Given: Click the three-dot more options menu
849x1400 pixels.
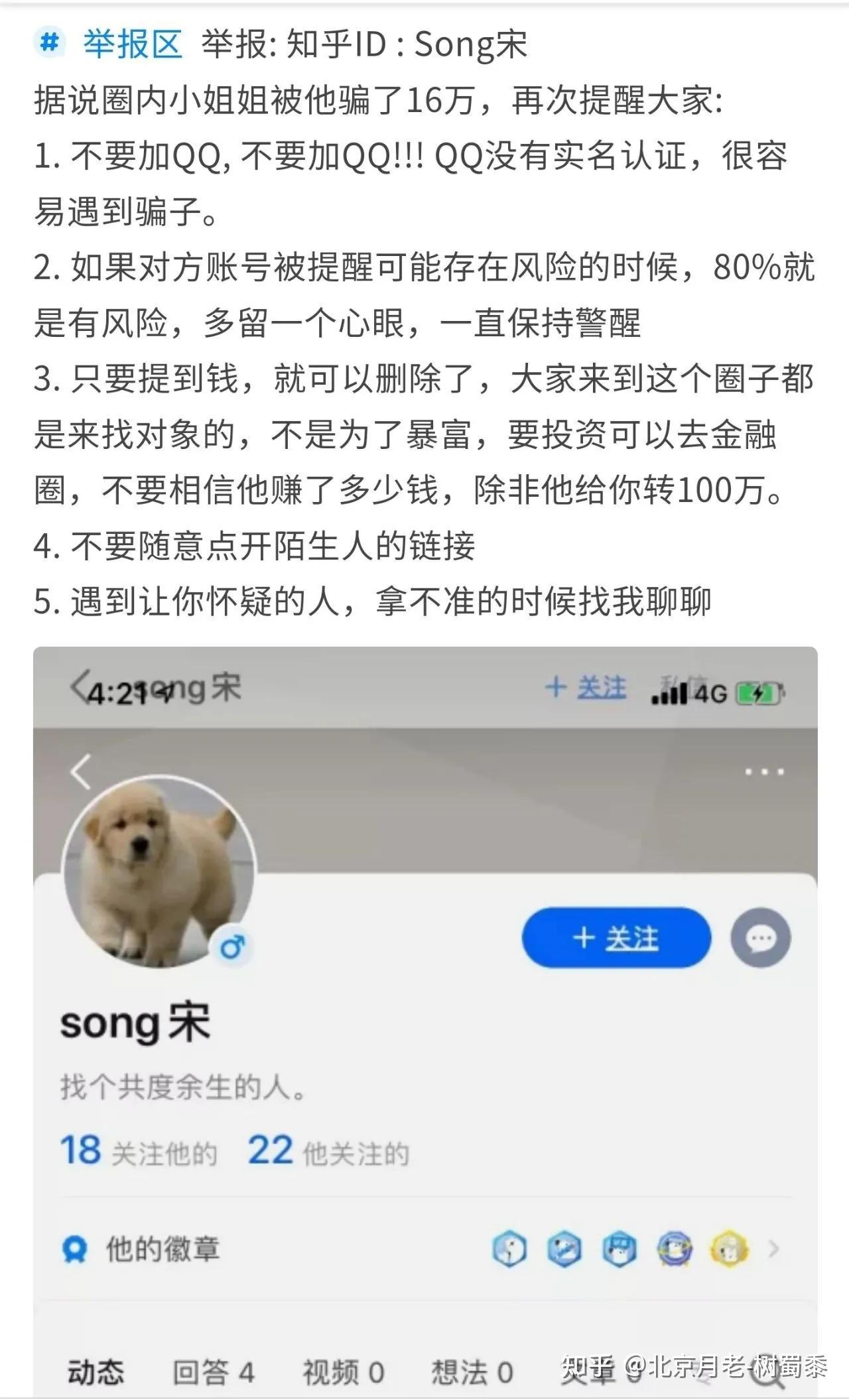Looking at the screenshot, I should click(x=763, y=773).
